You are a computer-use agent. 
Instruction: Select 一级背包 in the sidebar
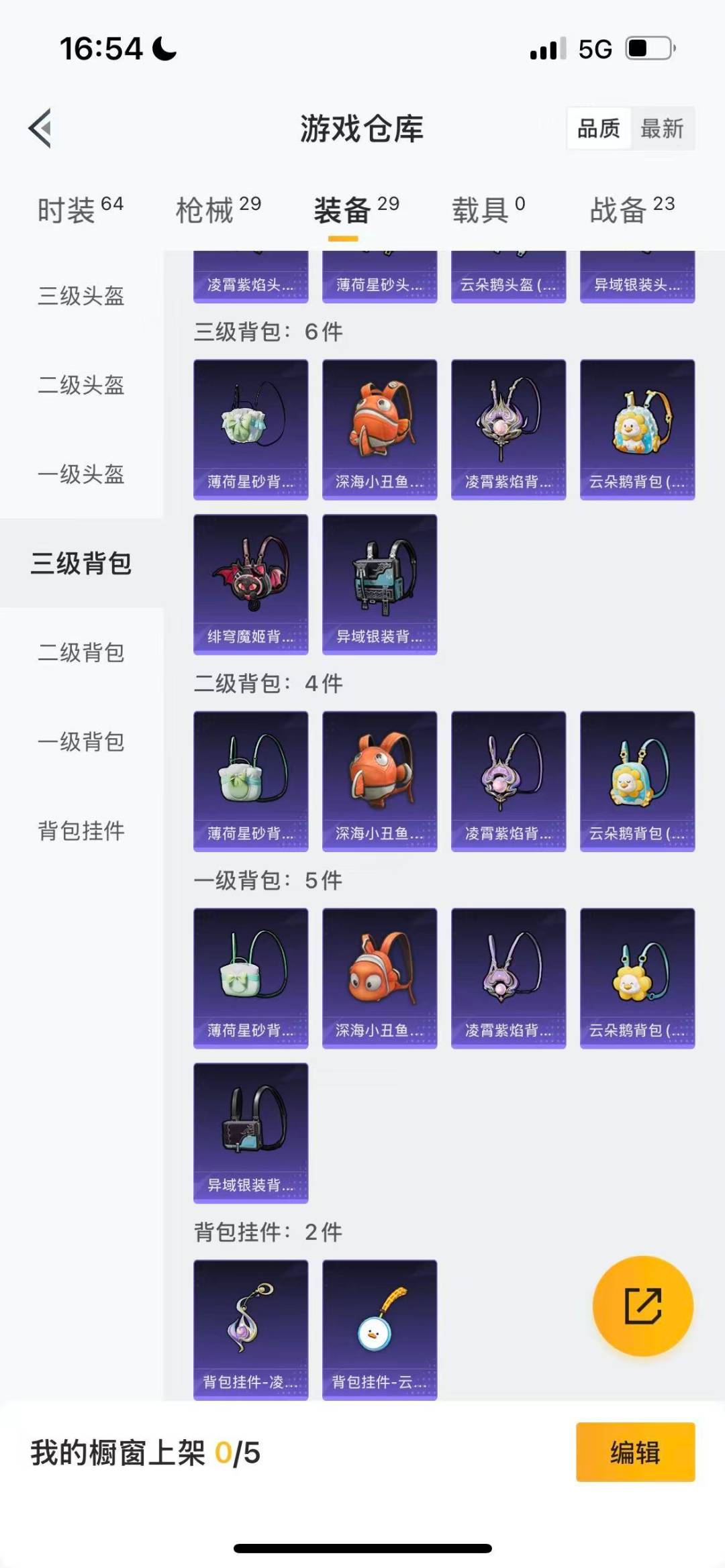tap(81, 741)
